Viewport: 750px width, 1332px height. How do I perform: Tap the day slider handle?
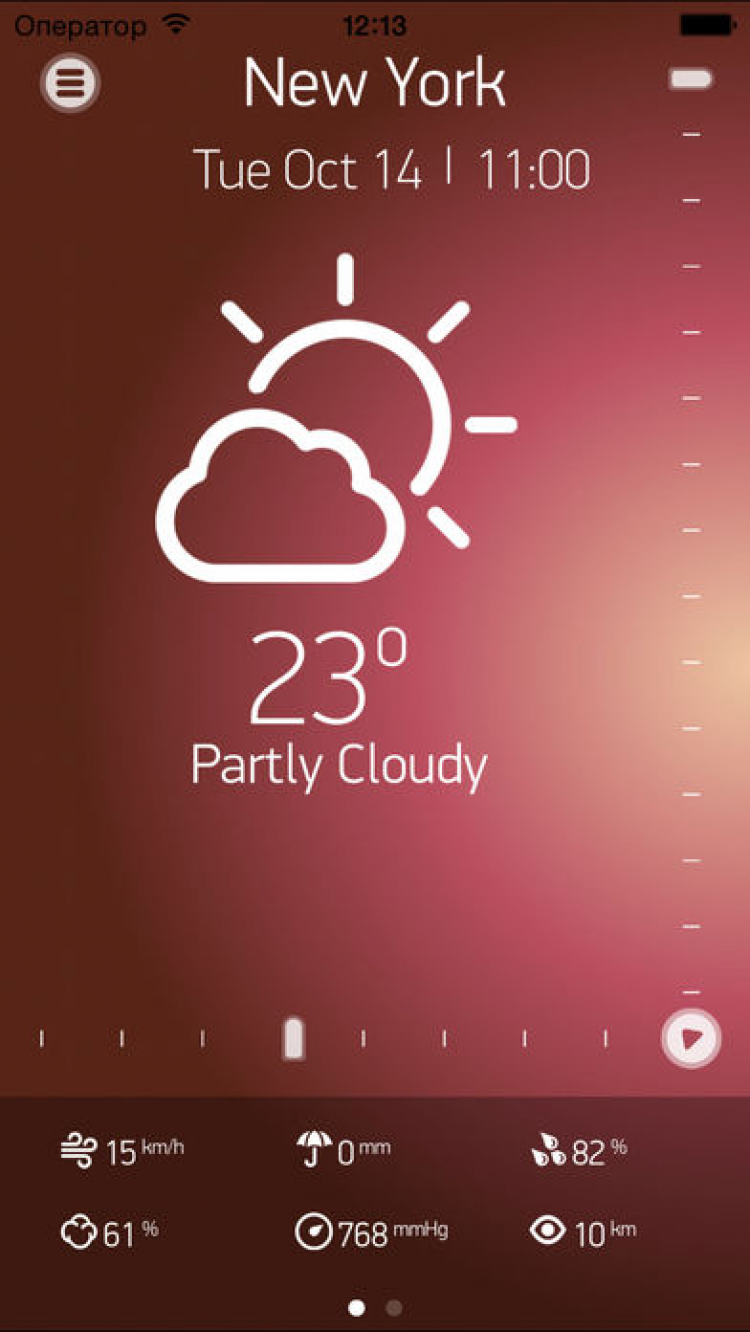point(293,1039)
